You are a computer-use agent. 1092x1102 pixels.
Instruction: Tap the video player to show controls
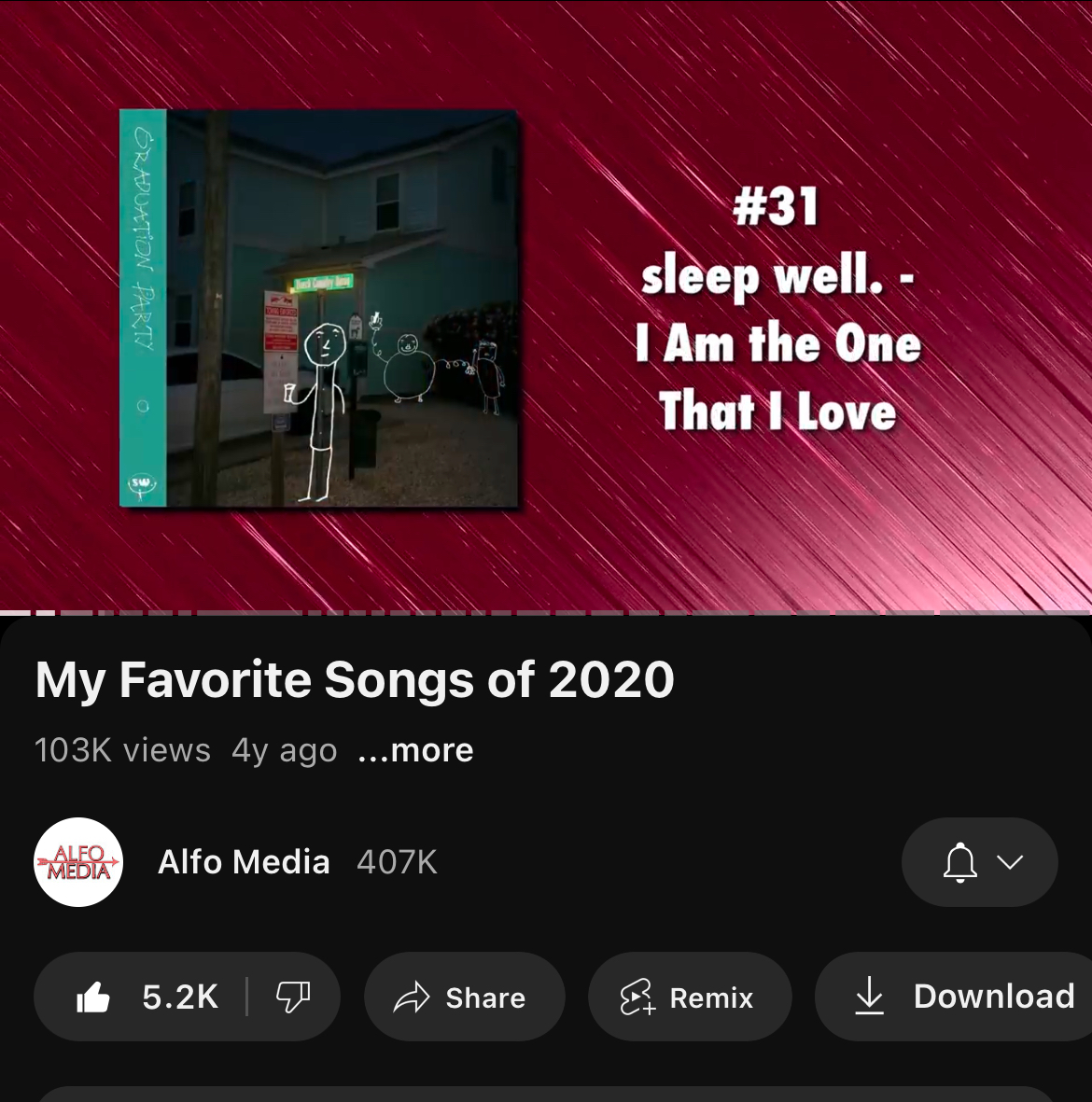(546, 306)
